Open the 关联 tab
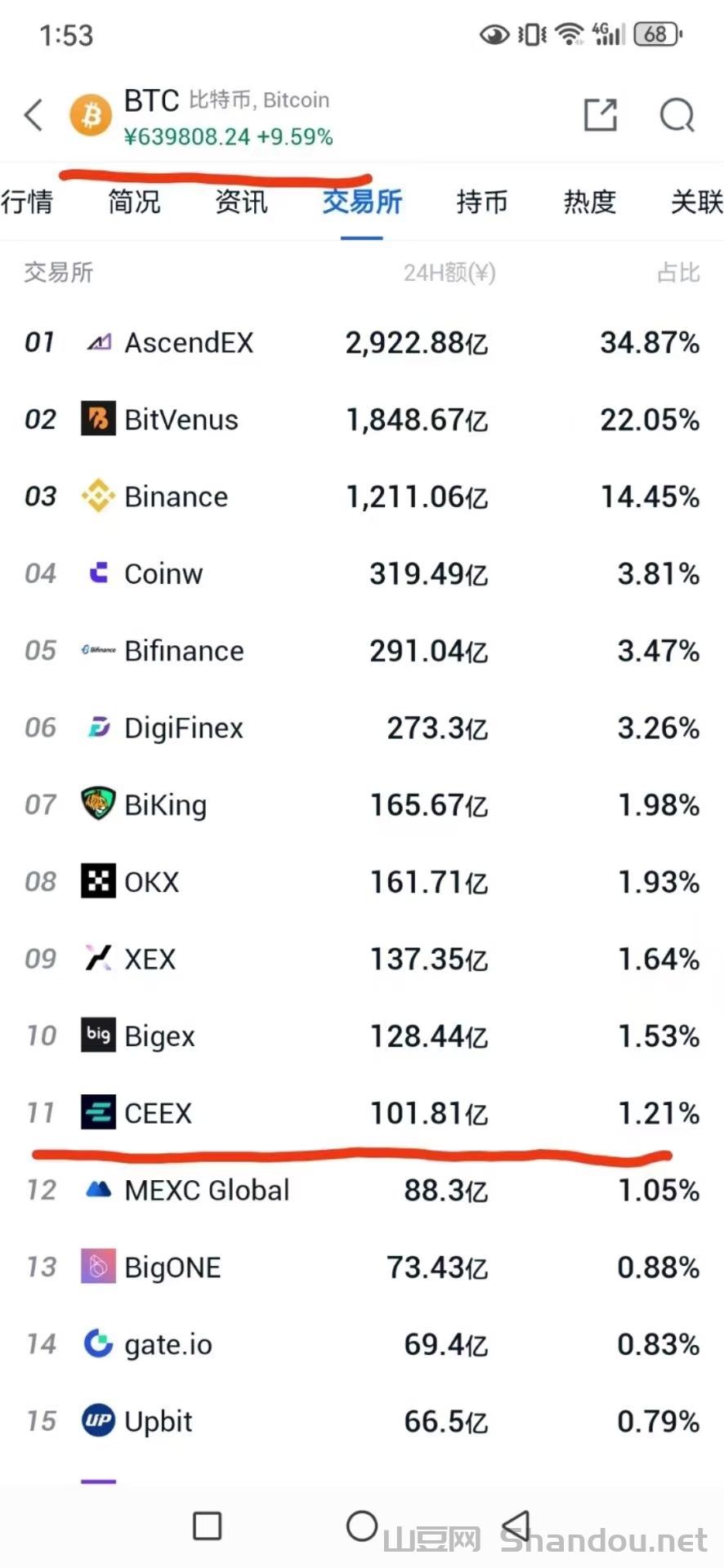The image size is (724, 1568). pyautogui.click(x=695, y=201)
